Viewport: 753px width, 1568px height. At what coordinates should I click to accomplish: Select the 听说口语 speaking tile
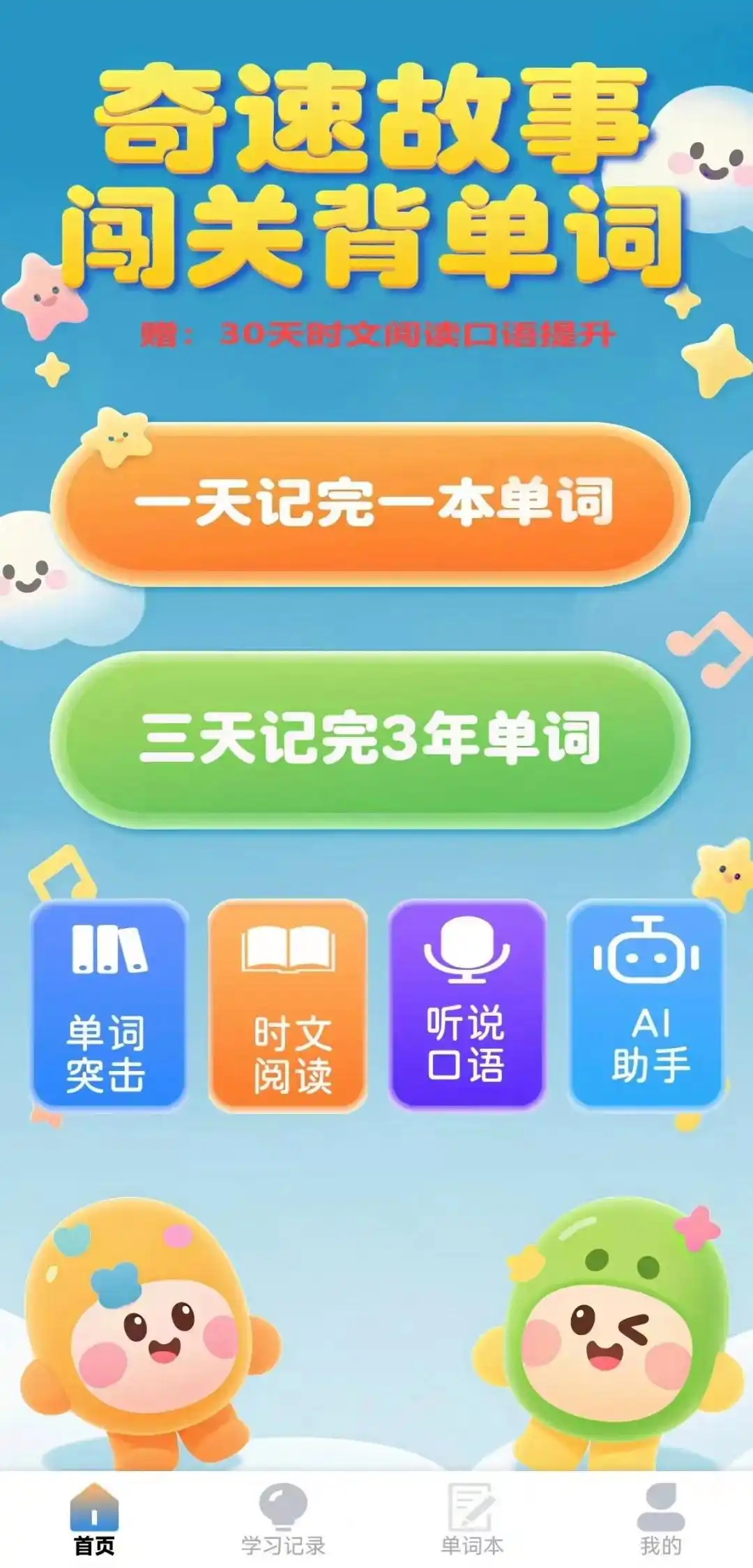[467, 1004]
